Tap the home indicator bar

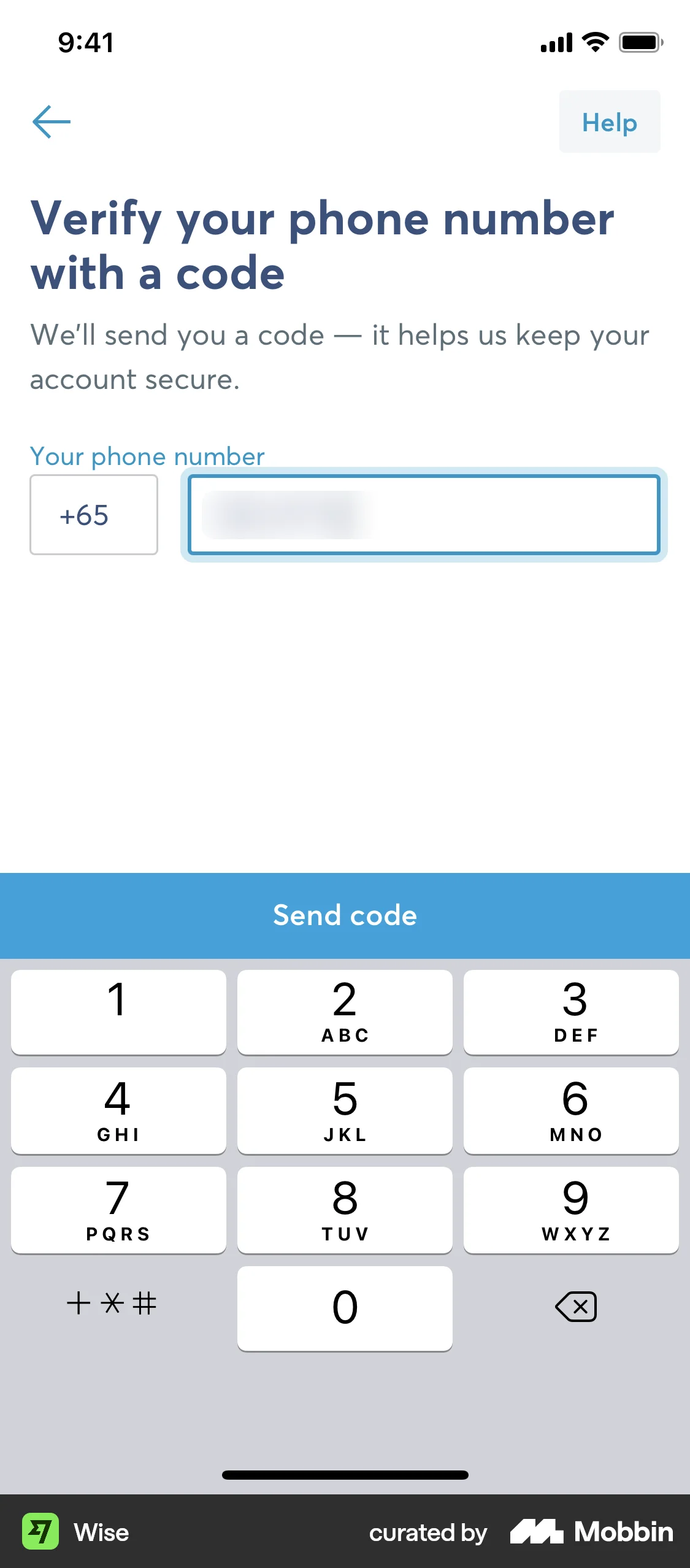(x=345, y=1476)
